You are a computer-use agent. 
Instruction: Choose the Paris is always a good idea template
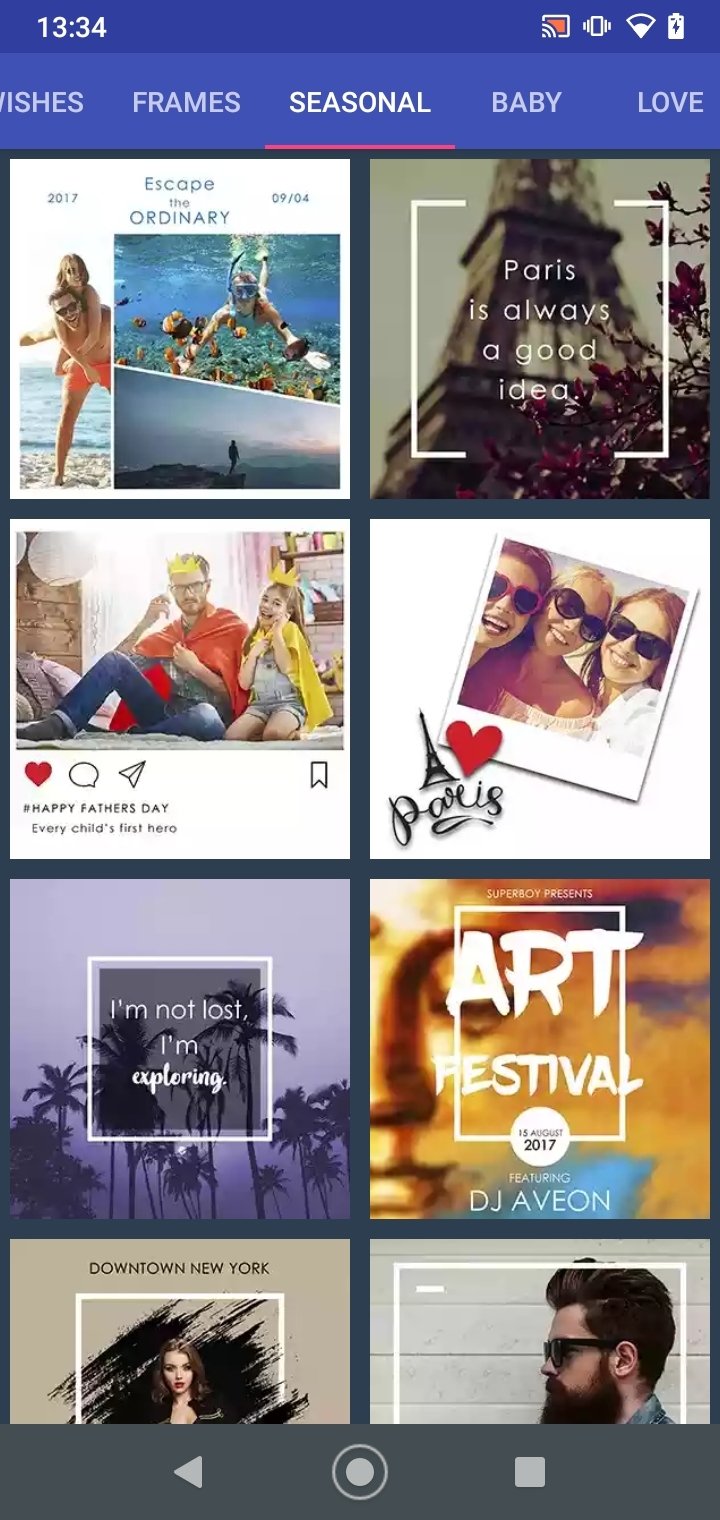[x=540, y=329]
